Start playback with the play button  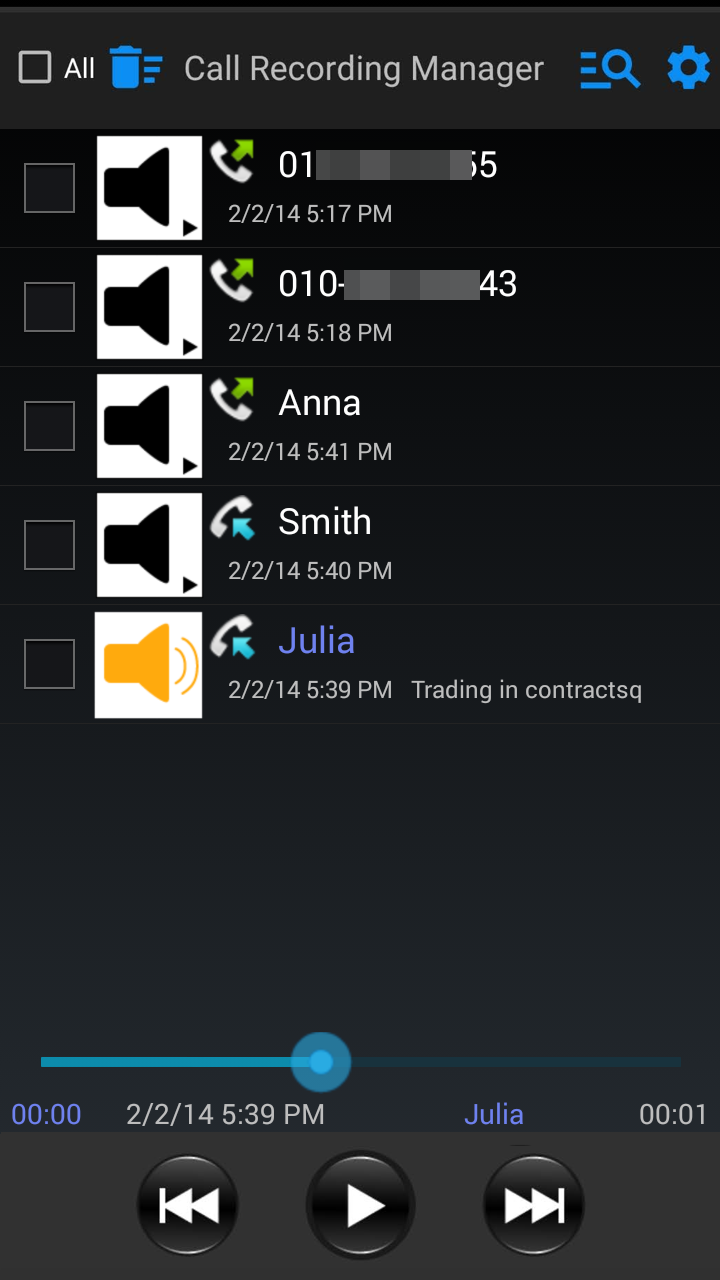[x=360, y=1206]
